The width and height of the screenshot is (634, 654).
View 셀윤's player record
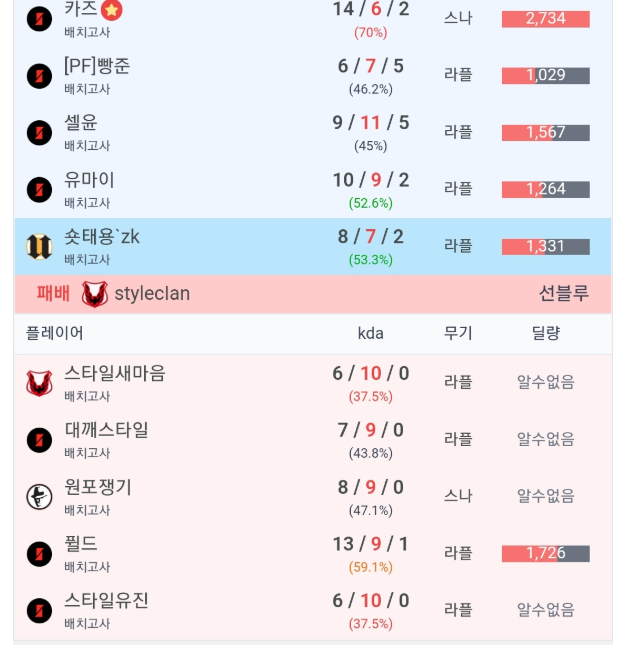coord(81,123)
